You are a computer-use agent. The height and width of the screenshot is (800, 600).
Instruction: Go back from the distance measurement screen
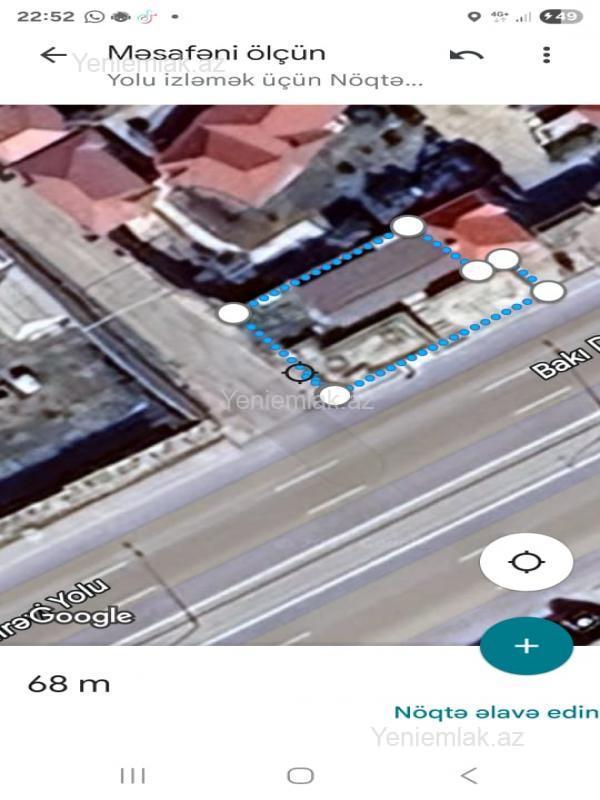pos(52,55)
